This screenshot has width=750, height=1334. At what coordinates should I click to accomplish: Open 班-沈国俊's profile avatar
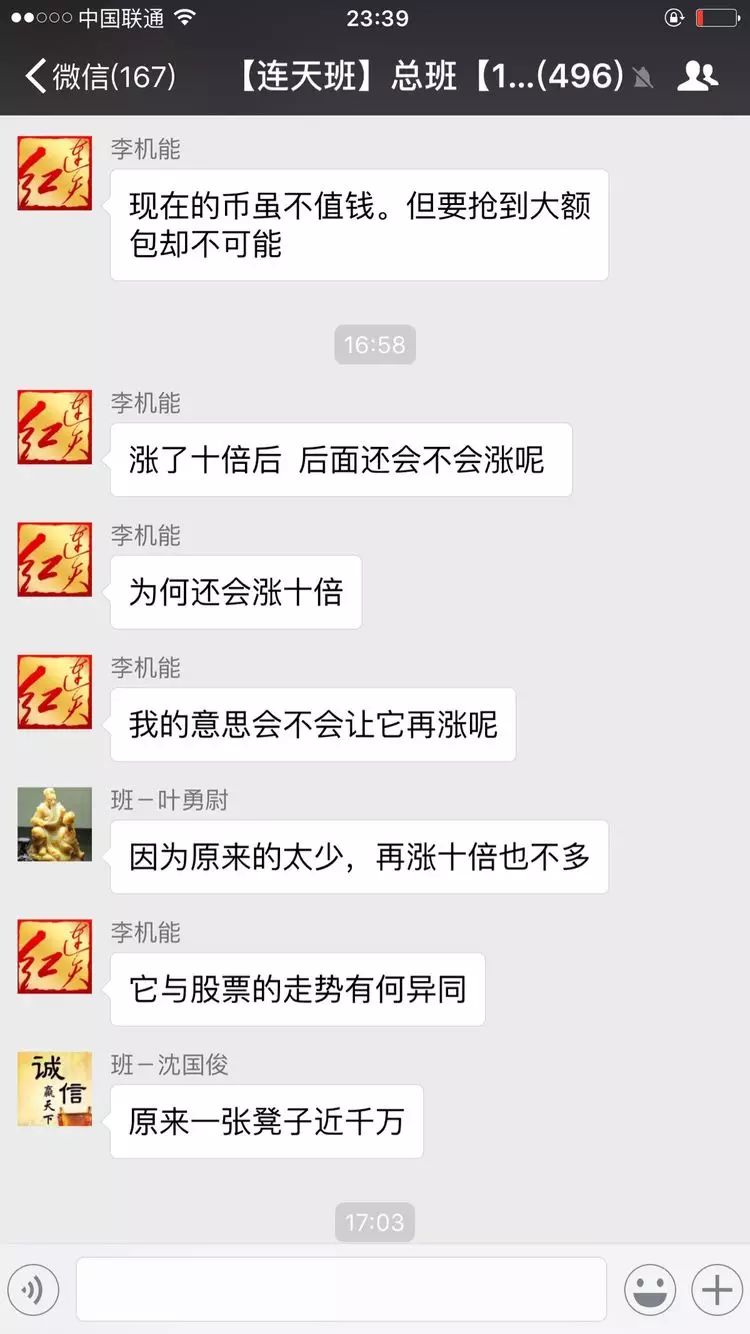coord(54,1089)
